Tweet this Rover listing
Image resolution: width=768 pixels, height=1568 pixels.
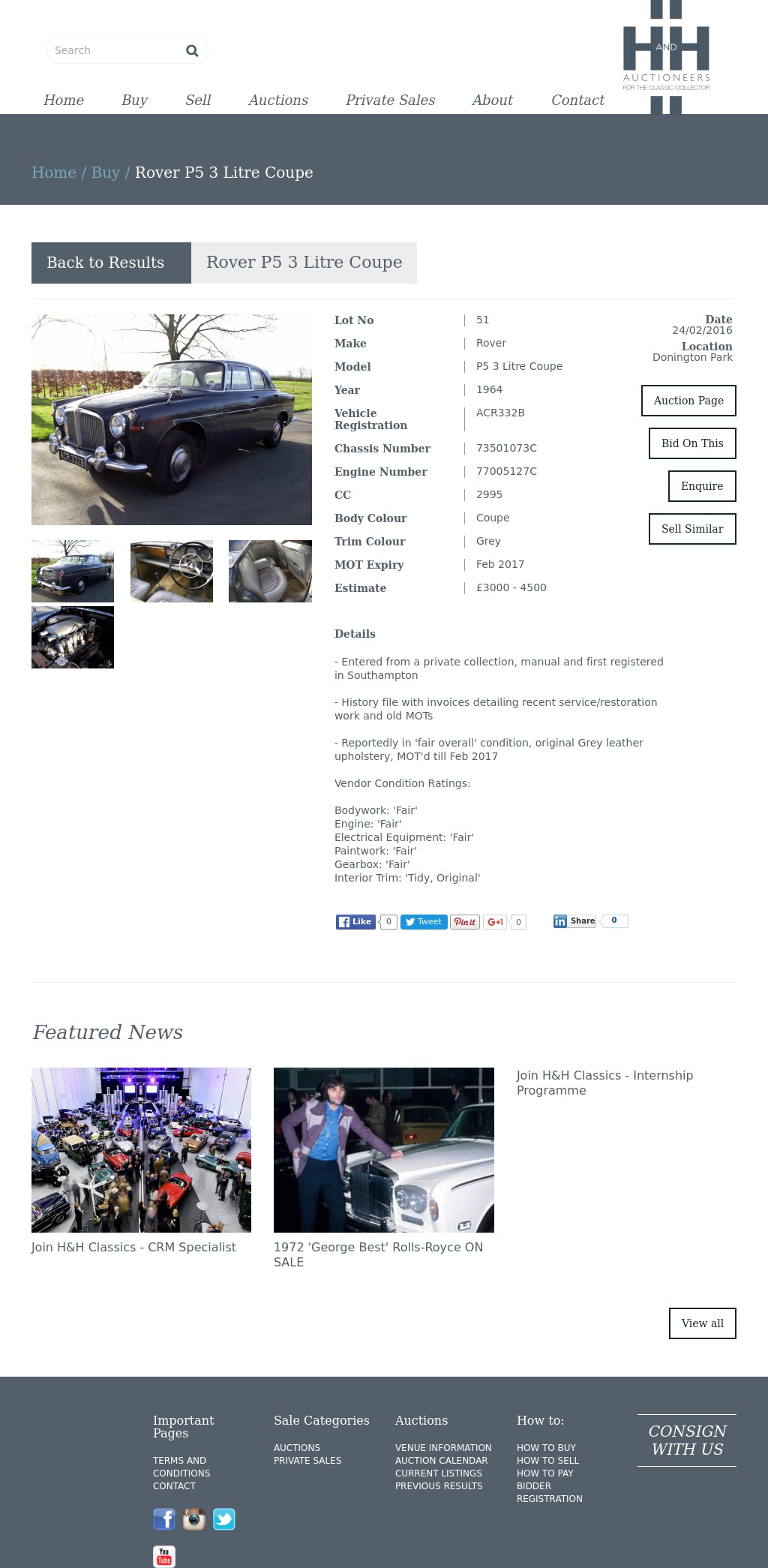[x=424, y=922]
